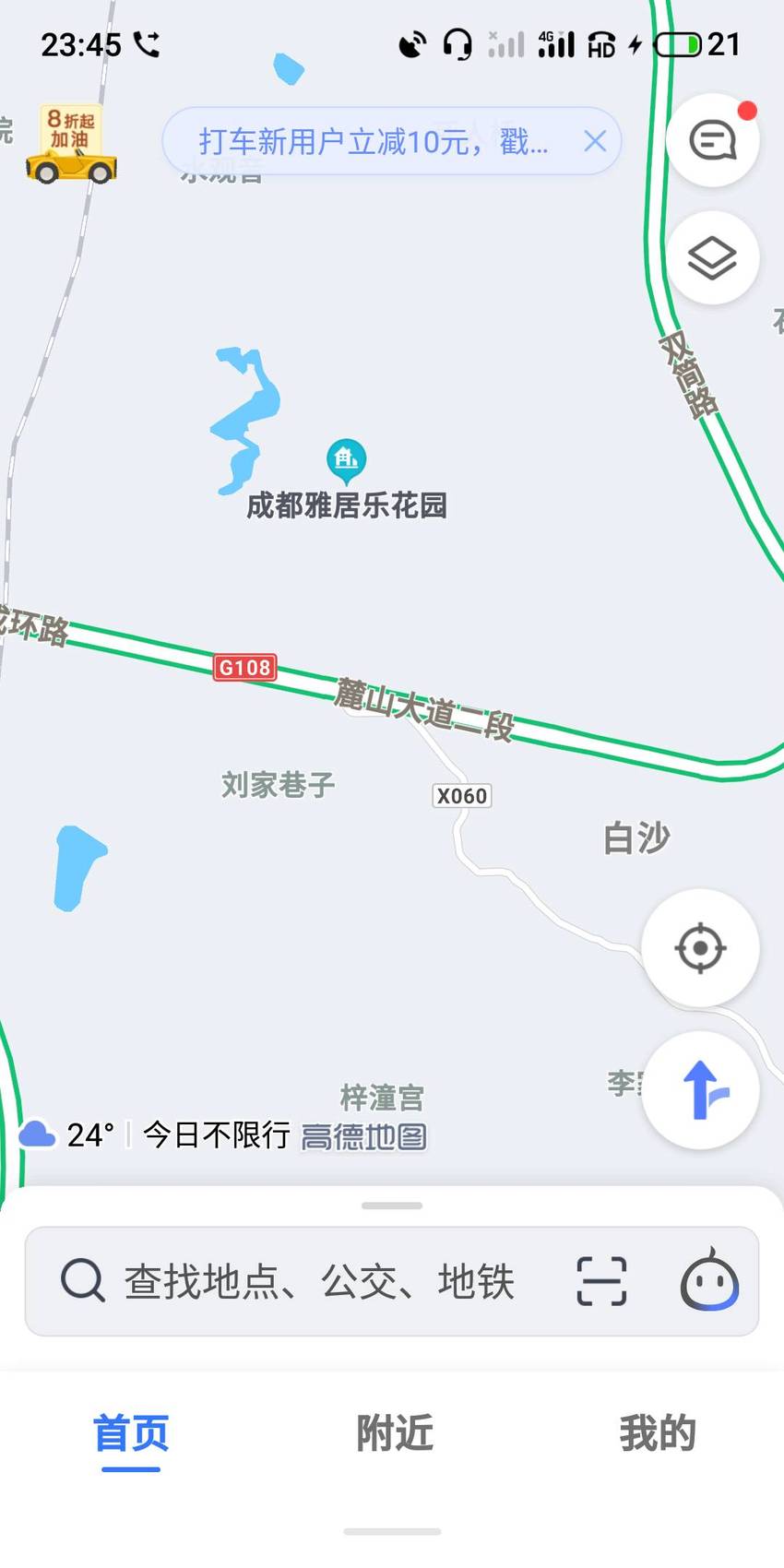
Task: Open the messages icon
Action: tap(712, 141)
